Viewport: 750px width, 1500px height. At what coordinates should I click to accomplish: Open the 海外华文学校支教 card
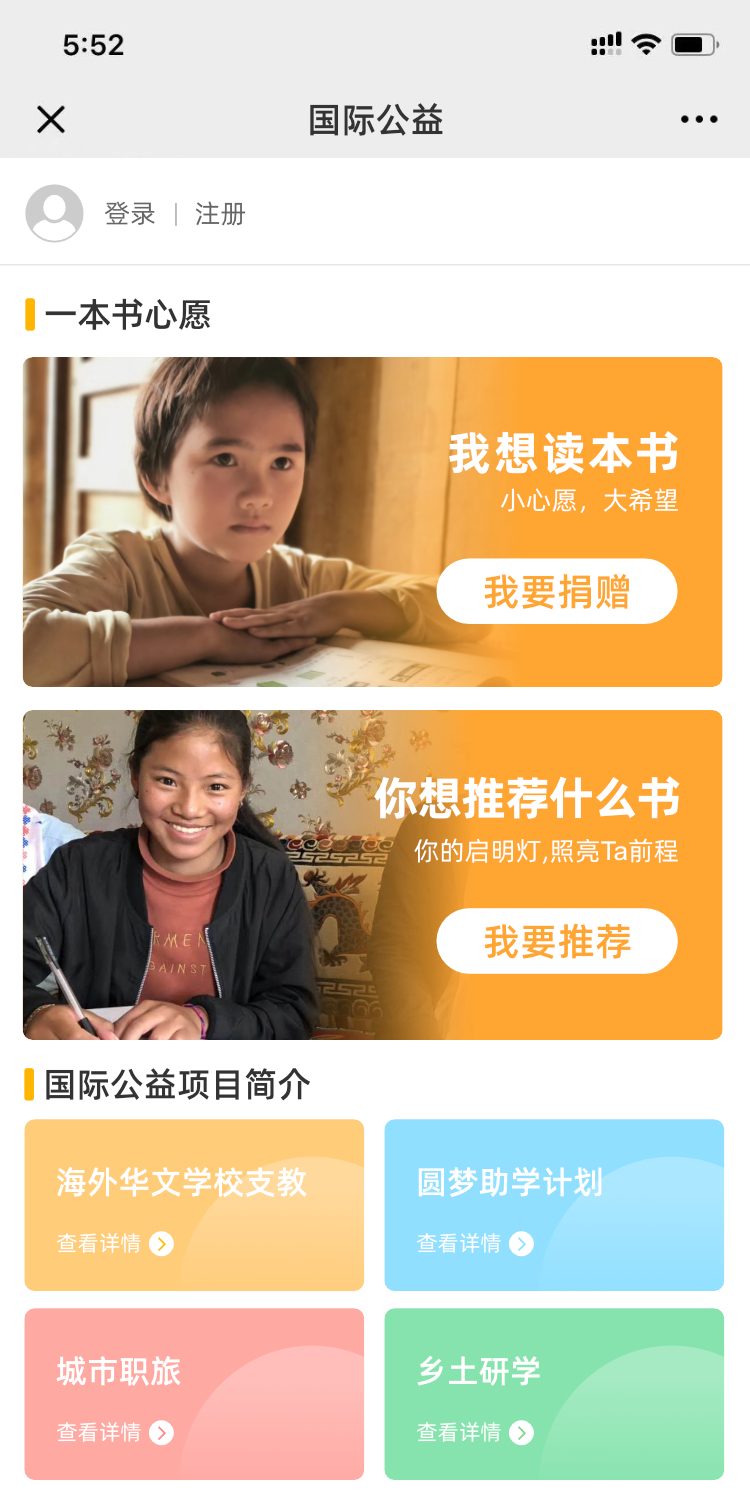pos(194,1205)
